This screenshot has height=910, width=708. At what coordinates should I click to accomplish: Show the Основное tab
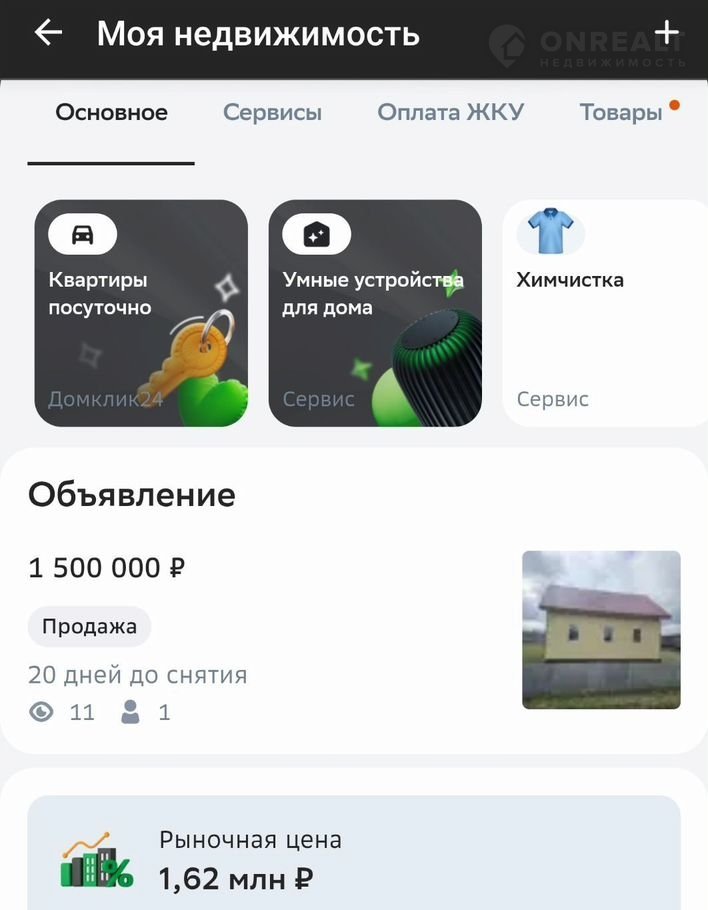click(111, 112)
